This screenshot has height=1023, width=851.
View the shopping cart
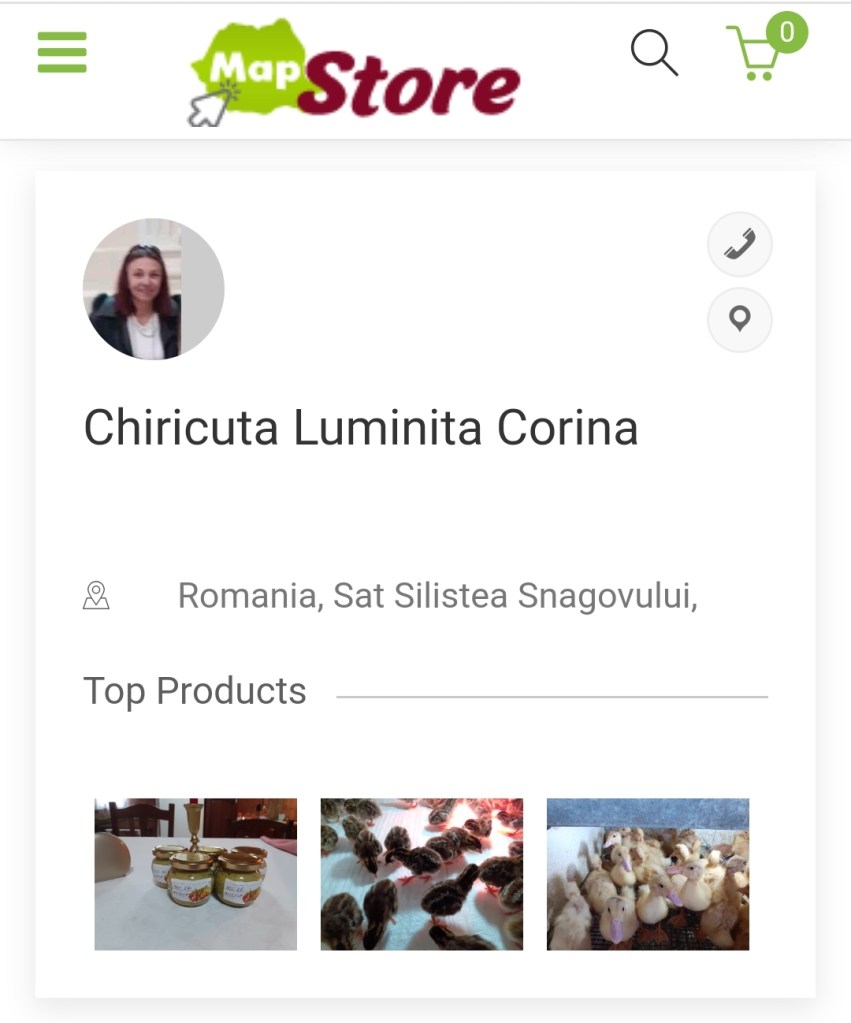(756, 54)
